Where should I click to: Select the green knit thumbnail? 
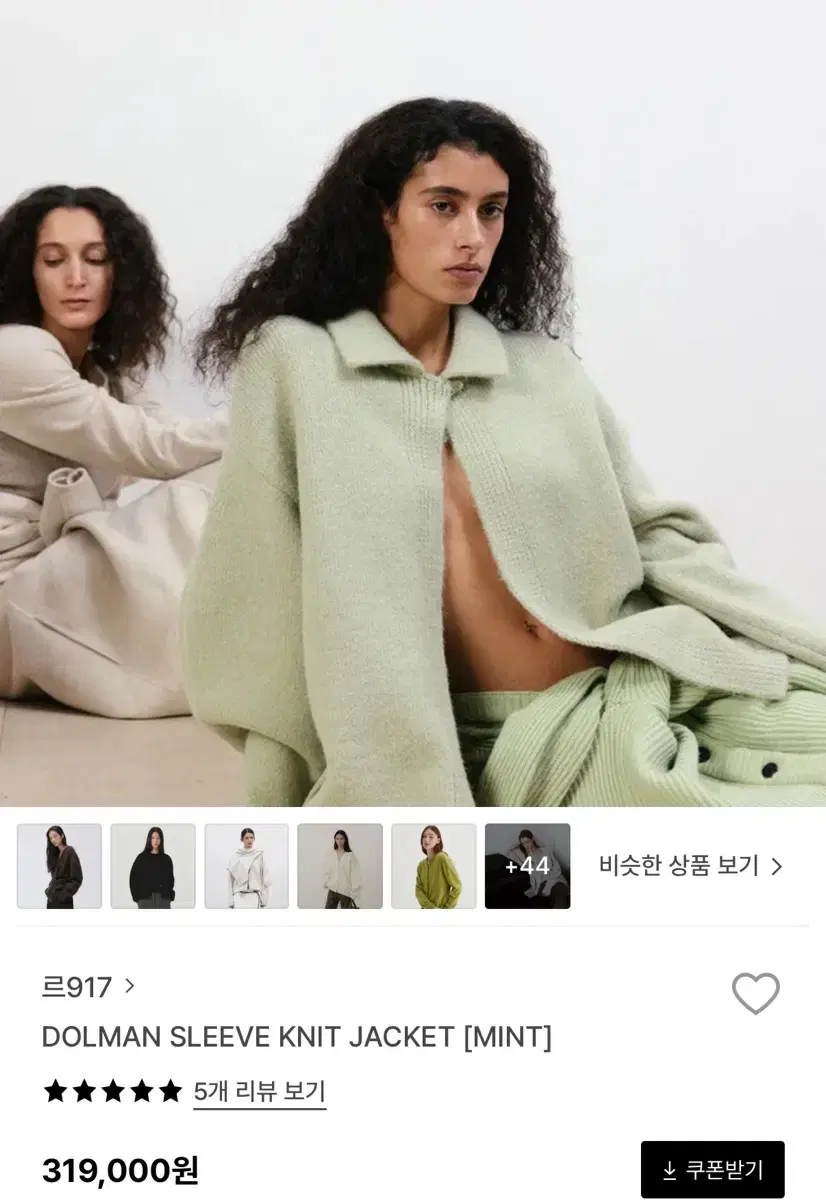(x=431, y=864)
